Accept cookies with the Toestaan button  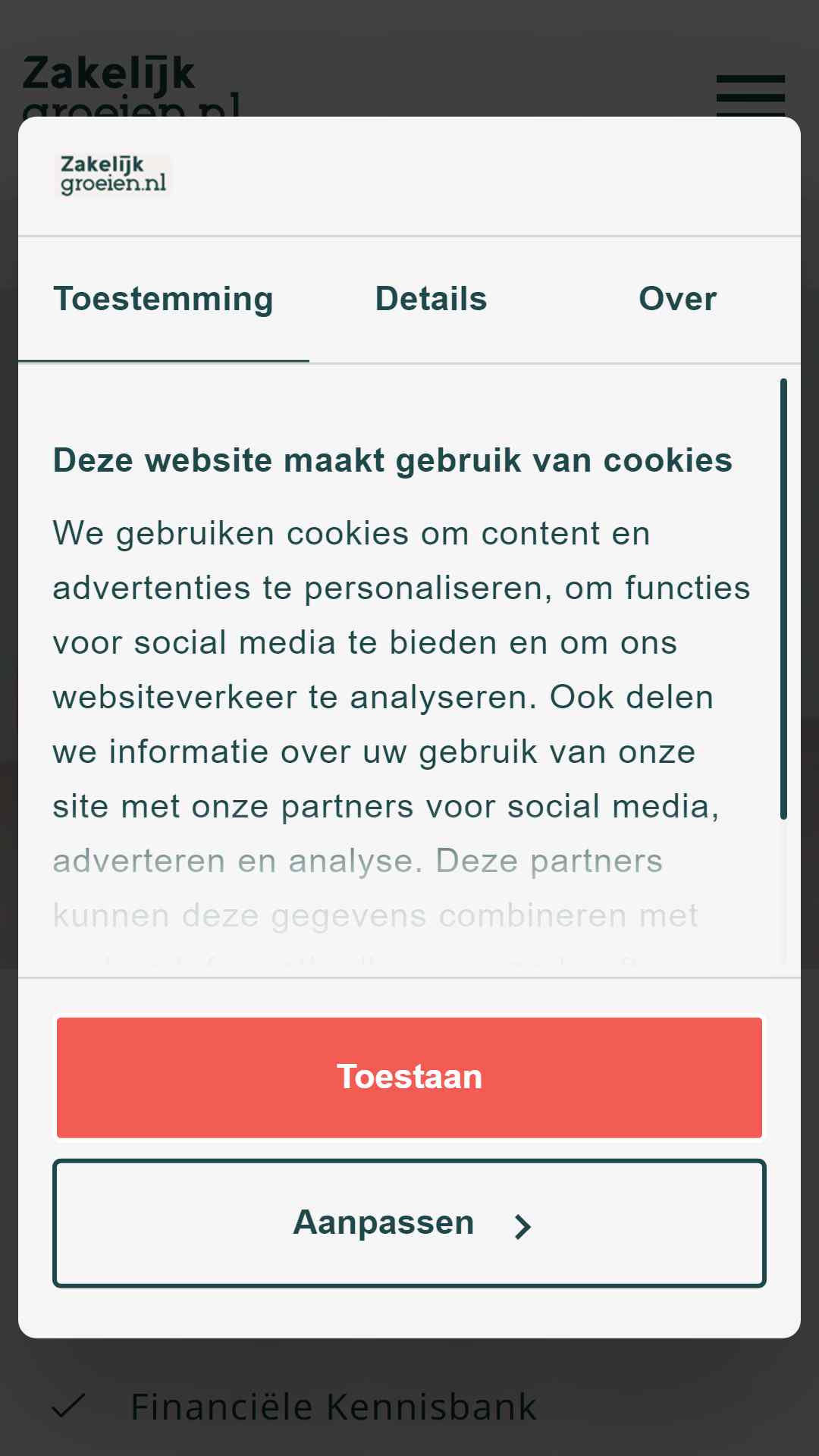tap(409, 1078)
